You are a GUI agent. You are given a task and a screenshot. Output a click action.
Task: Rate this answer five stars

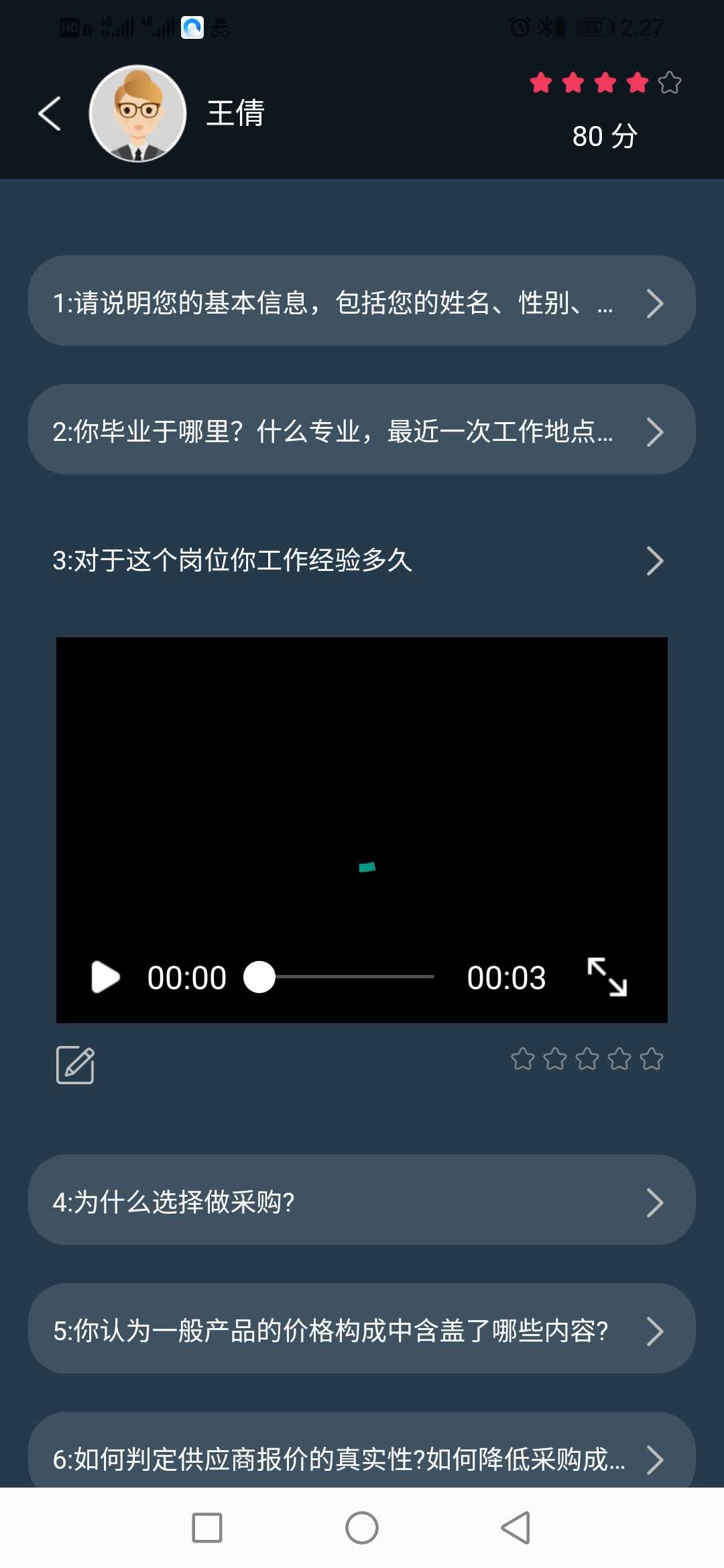pyautogui.click(x=651, y=1059)
